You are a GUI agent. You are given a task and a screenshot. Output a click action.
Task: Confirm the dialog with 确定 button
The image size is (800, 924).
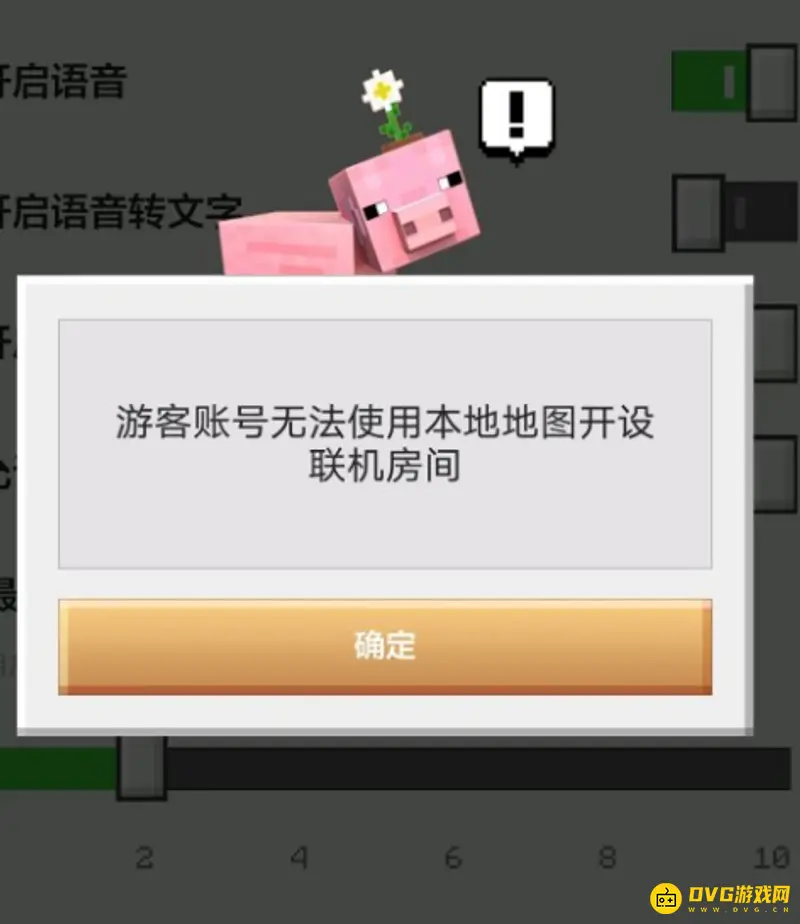[x=385, y=646]
